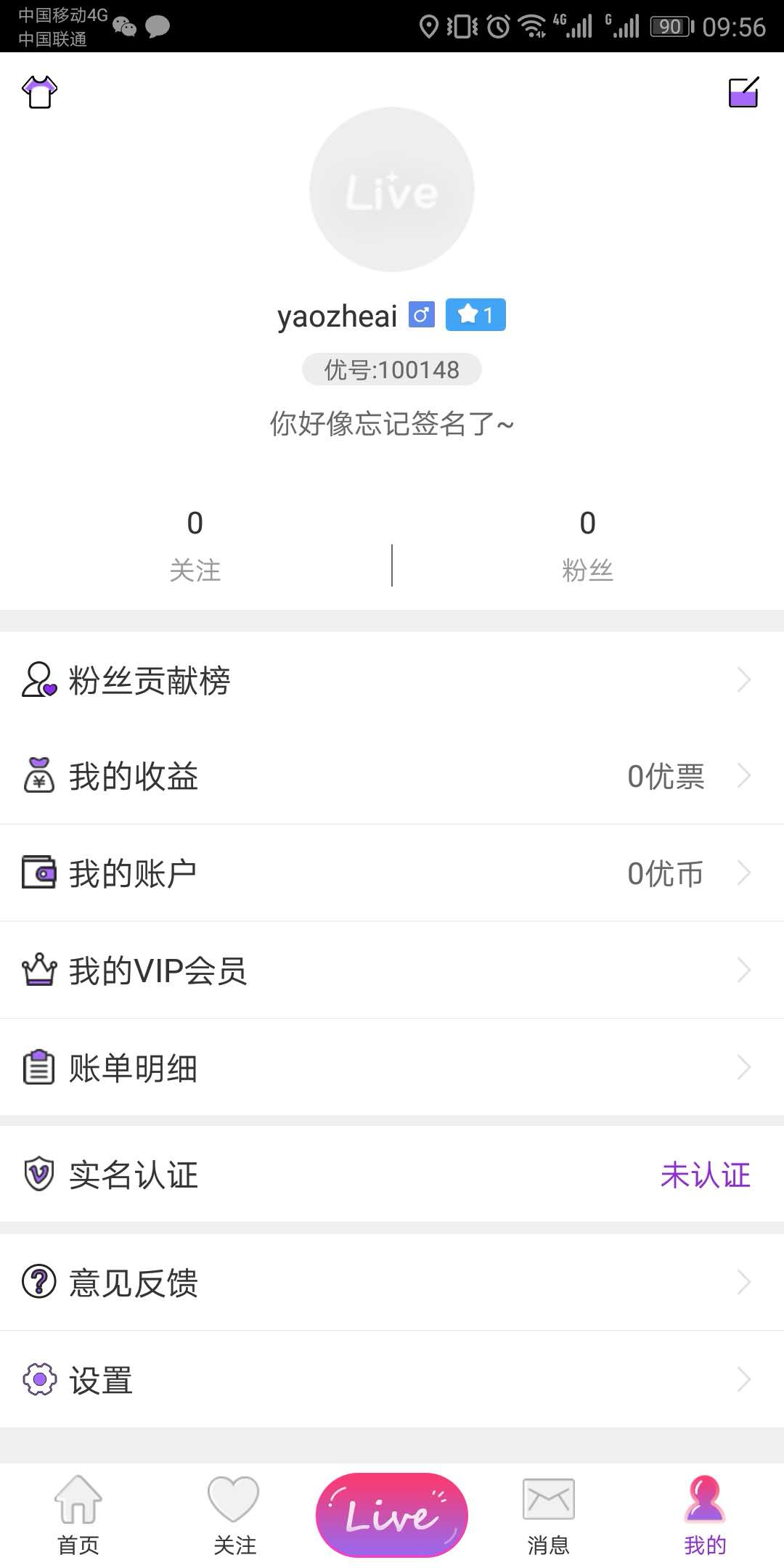Start a broadcast with the Live button
The height and width of the screenshot is (1568, 784).
click(x=392, y=1515)
